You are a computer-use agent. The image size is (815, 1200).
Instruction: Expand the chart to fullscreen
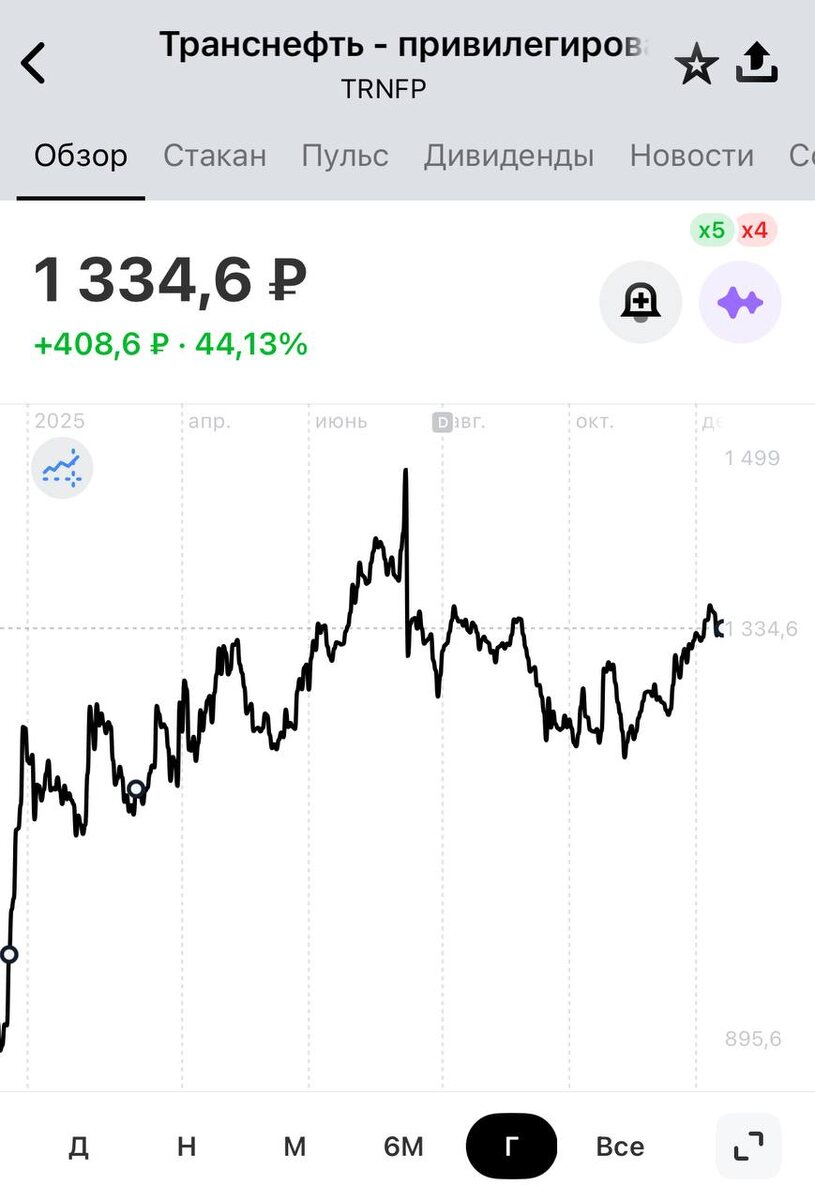tap(748, 1146)
